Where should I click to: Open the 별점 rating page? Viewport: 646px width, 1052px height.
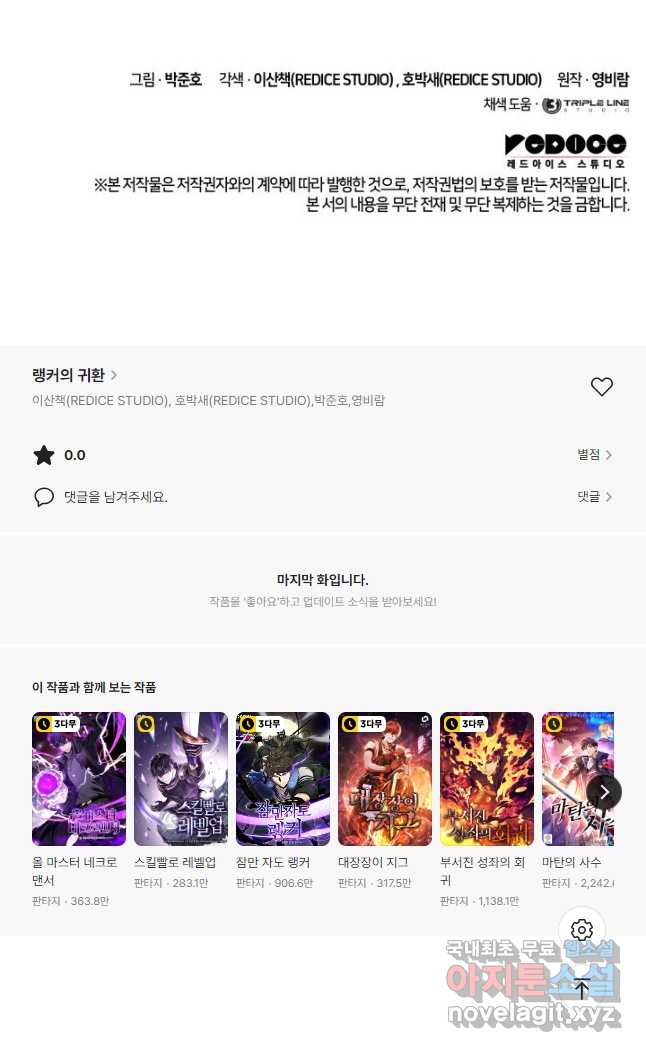(x=594, y=455)
